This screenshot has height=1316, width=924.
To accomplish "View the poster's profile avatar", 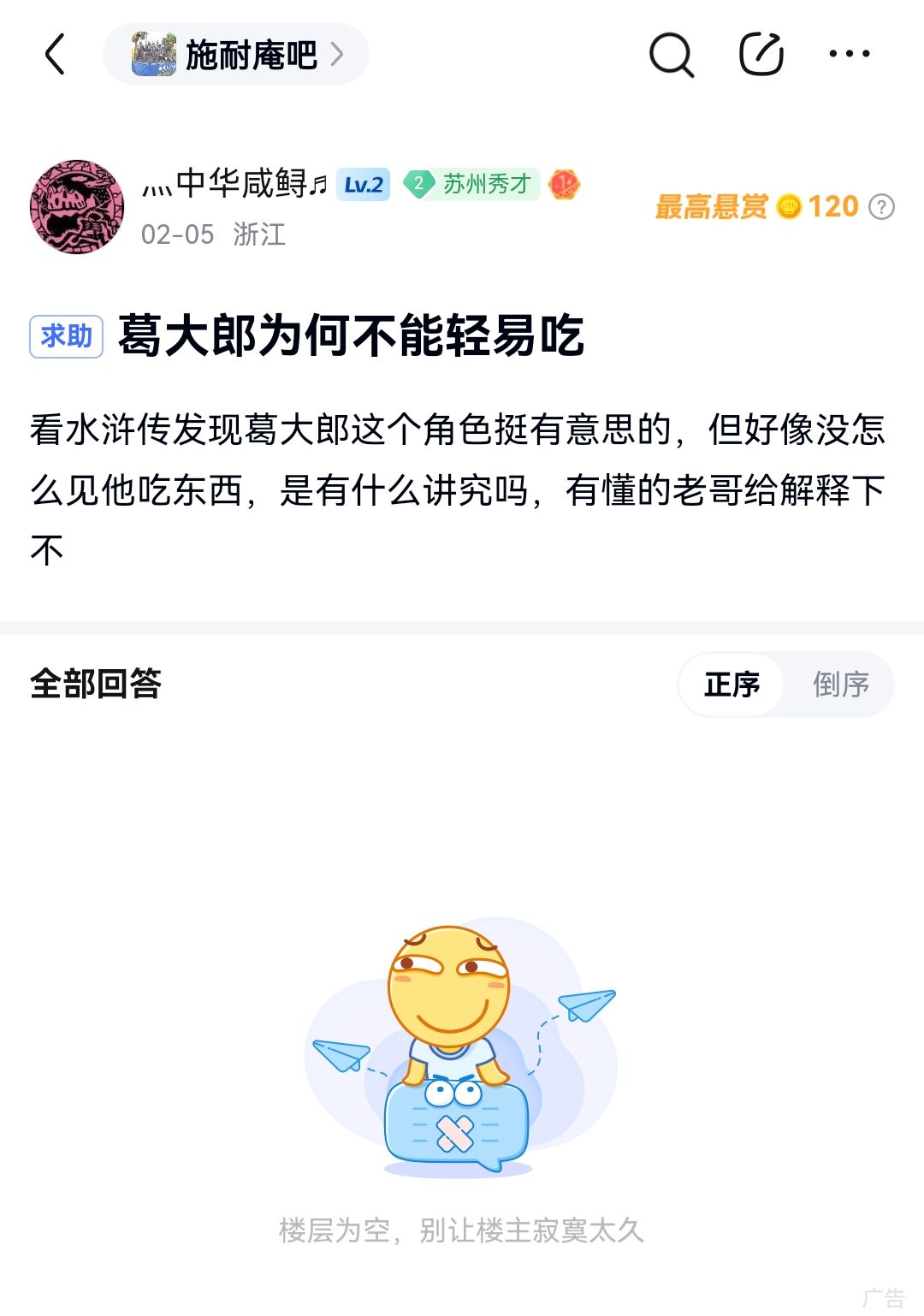I will point(76,207).
